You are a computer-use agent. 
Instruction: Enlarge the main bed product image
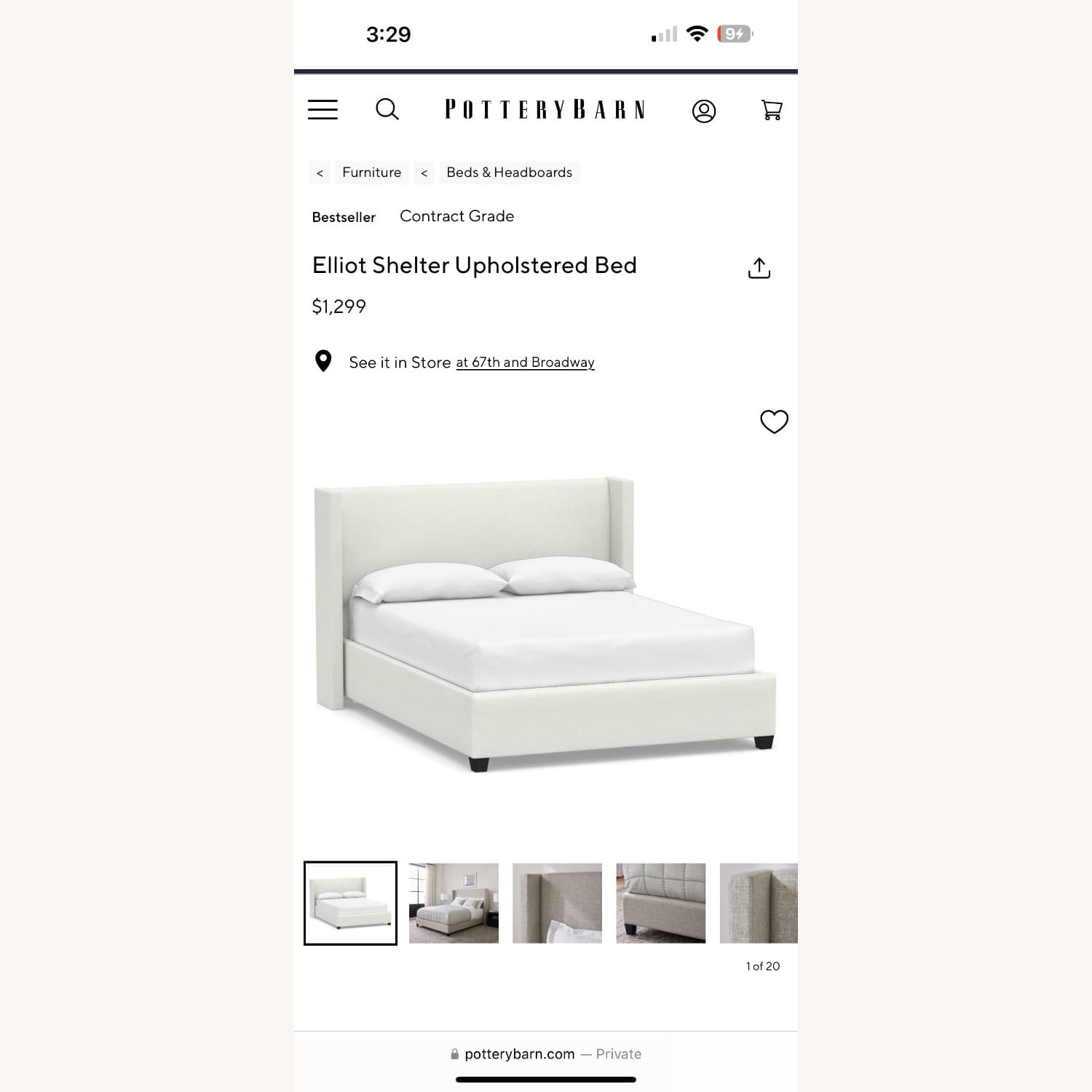tap(546, 626)
